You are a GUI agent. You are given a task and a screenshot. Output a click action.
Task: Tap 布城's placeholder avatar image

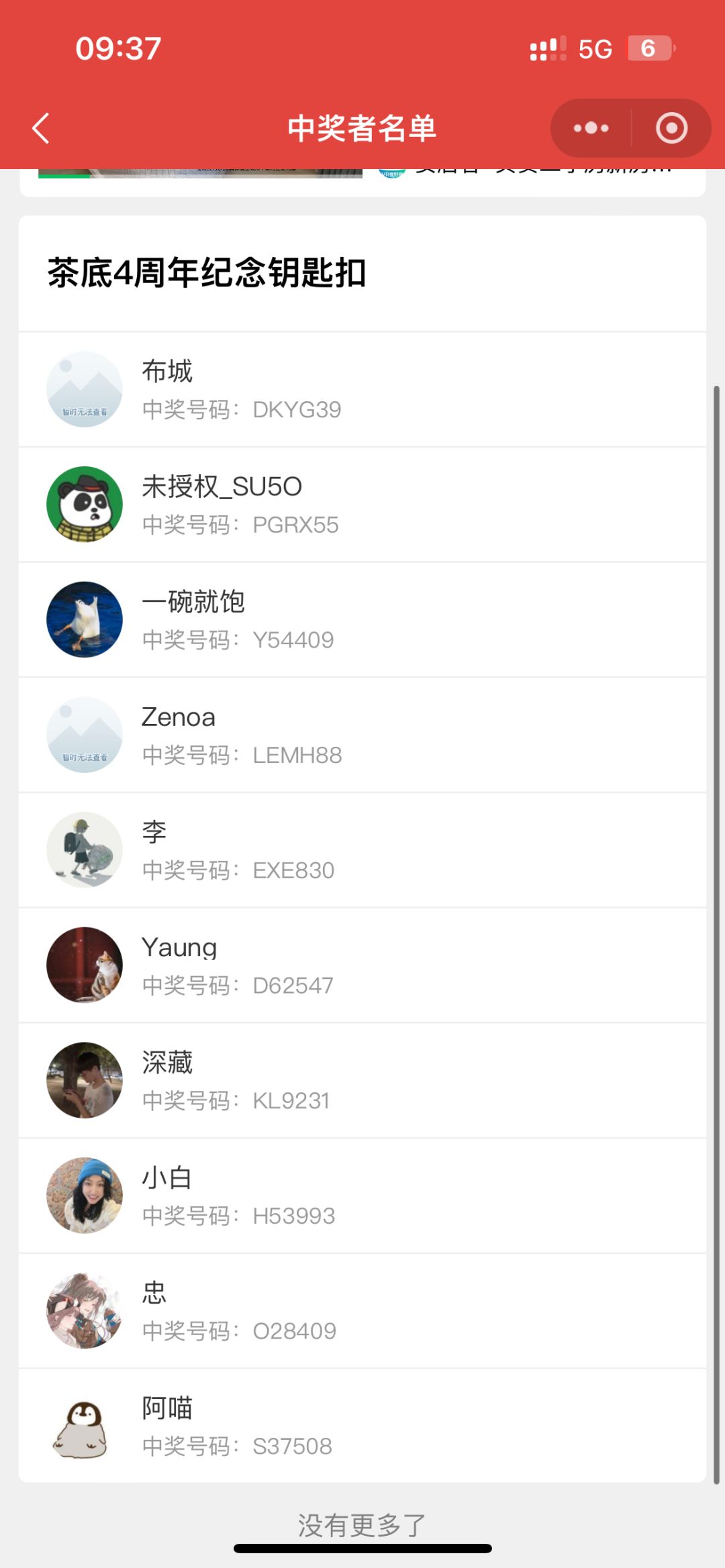pos(84,389)
